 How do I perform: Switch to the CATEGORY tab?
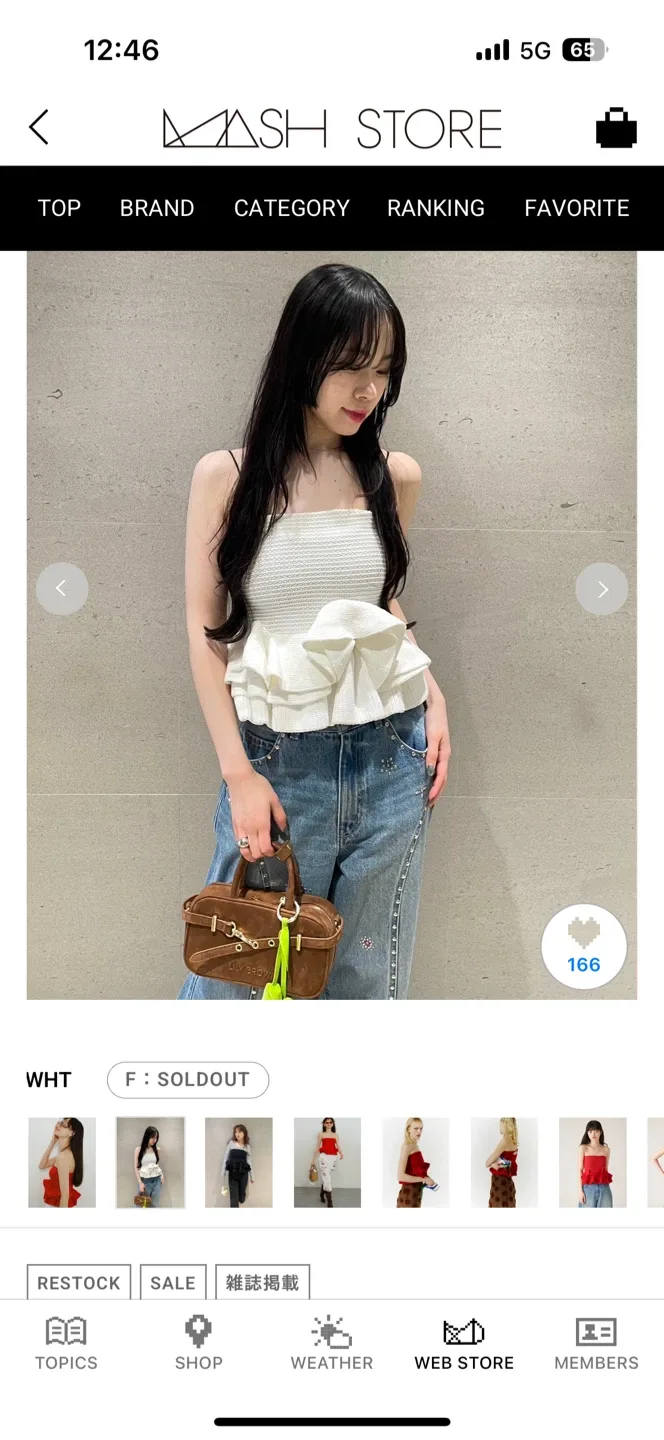[x=291, y=208]
